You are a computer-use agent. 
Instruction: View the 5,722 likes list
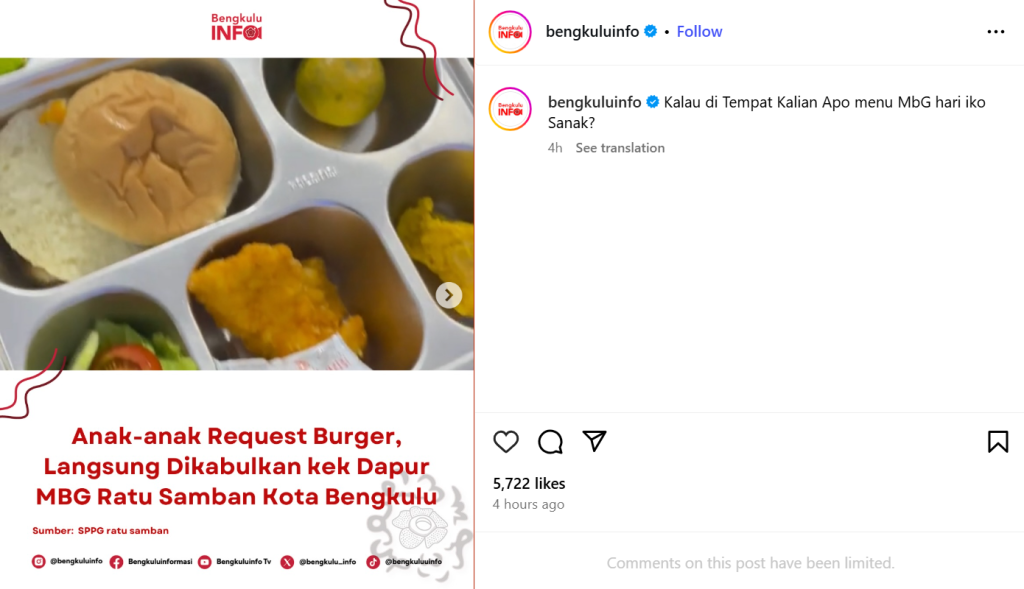pos(529,484)
